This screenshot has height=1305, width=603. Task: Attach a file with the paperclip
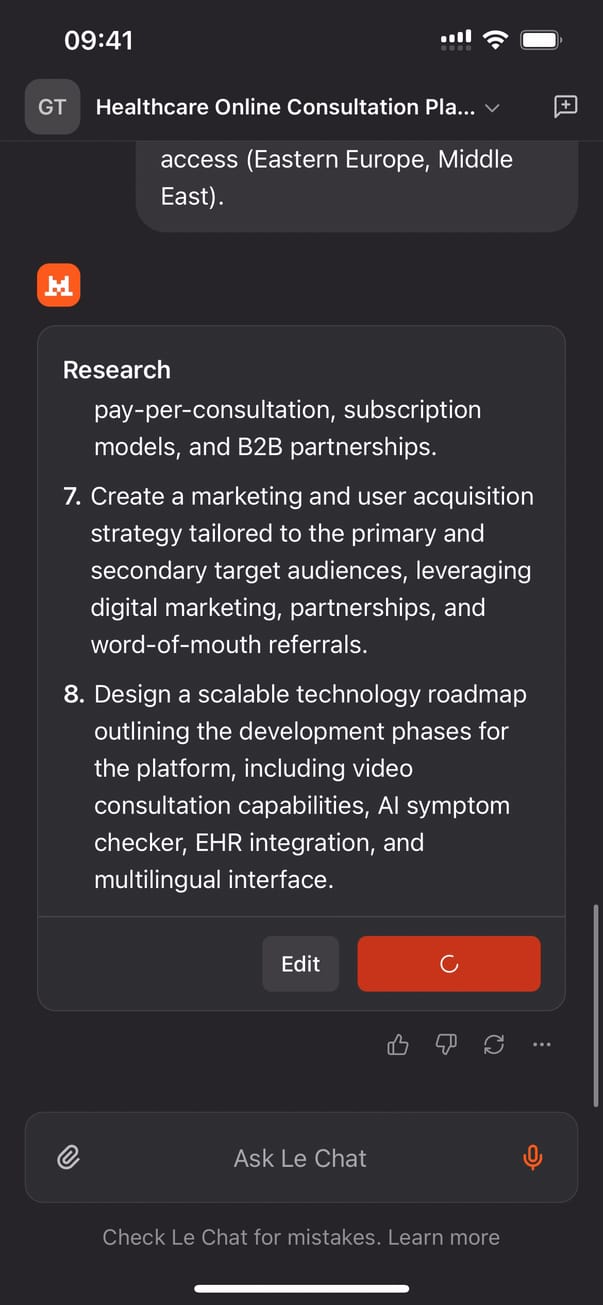tap(68, 1158)
